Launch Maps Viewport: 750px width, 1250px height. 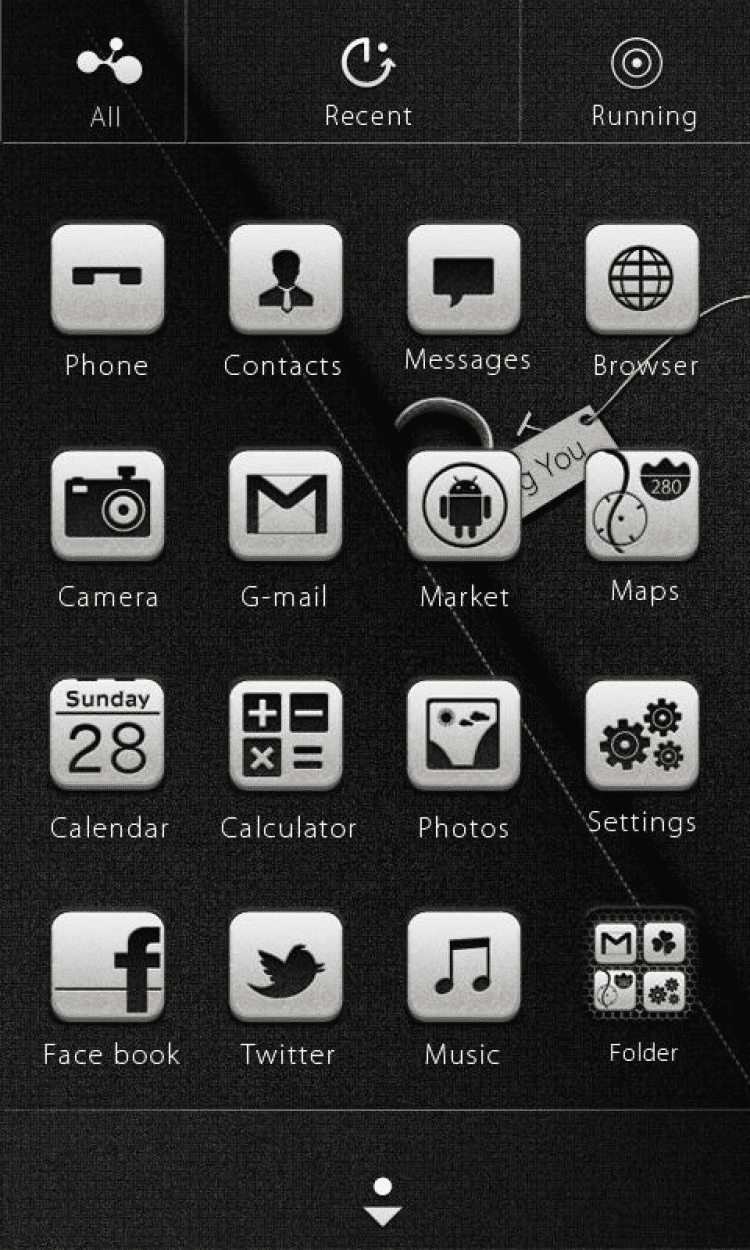click(642, 506)
